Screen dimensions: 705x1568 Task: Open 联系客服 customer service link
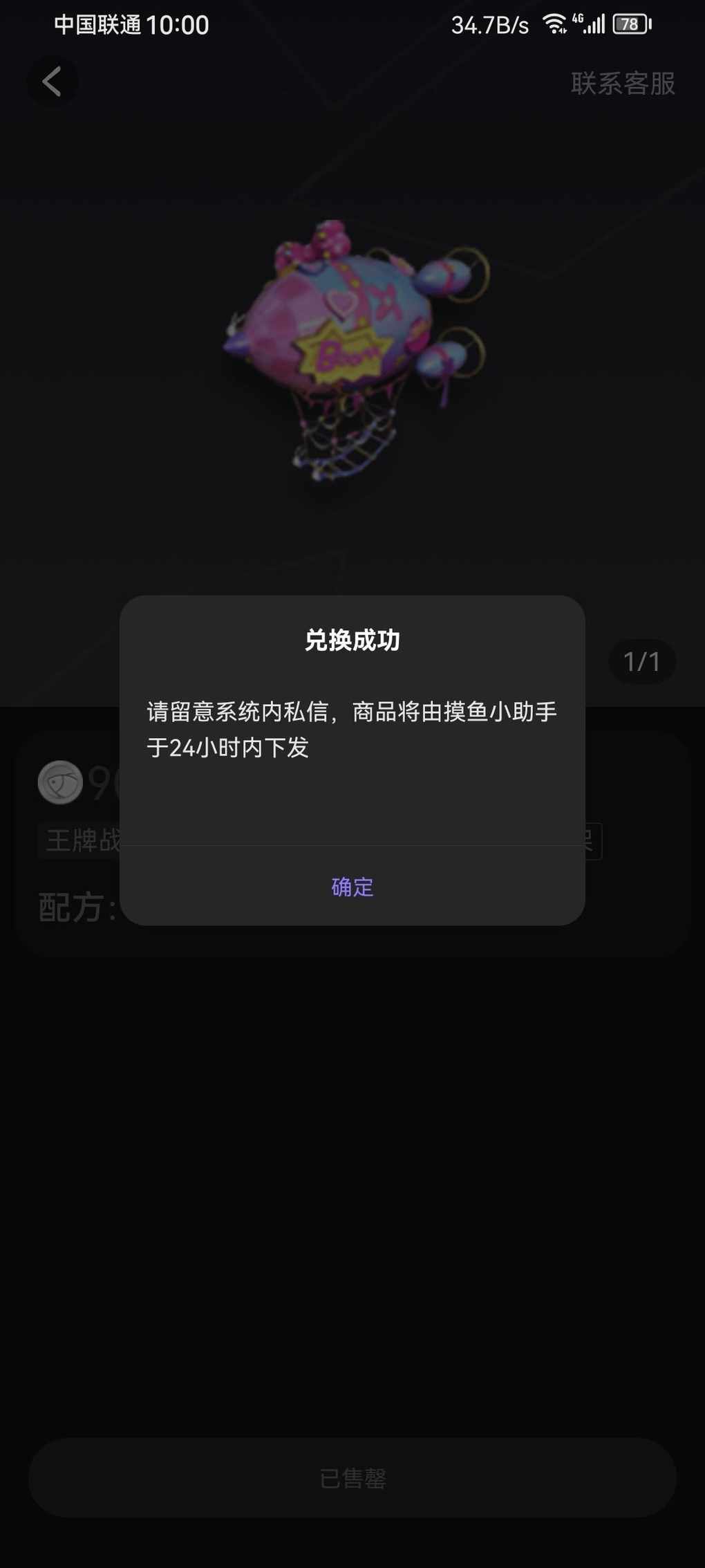coord(622,84)
